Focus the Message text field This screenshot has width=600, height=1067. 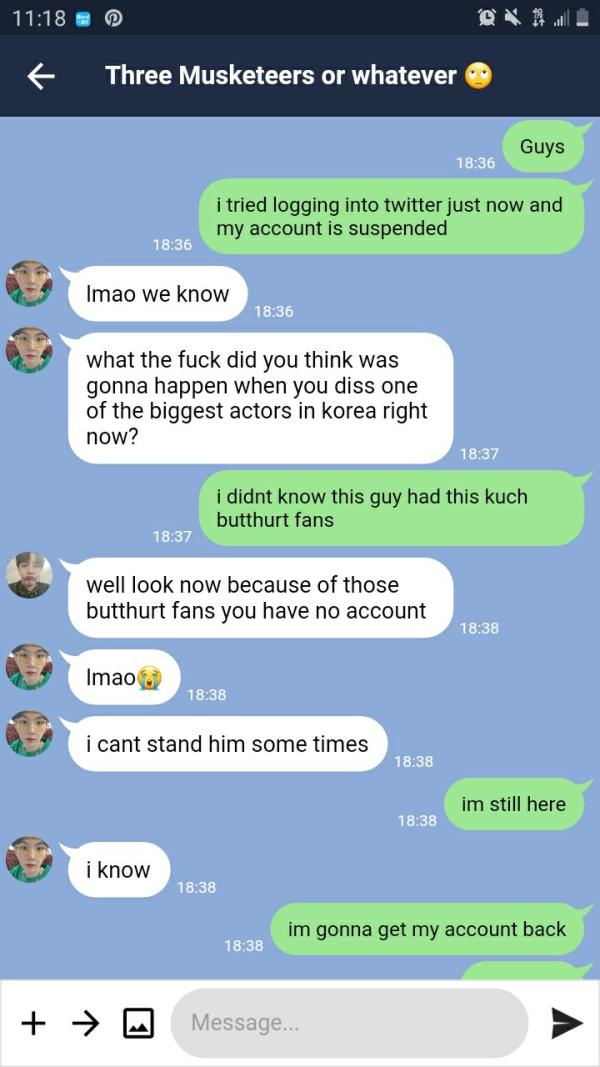[350, 1022]
